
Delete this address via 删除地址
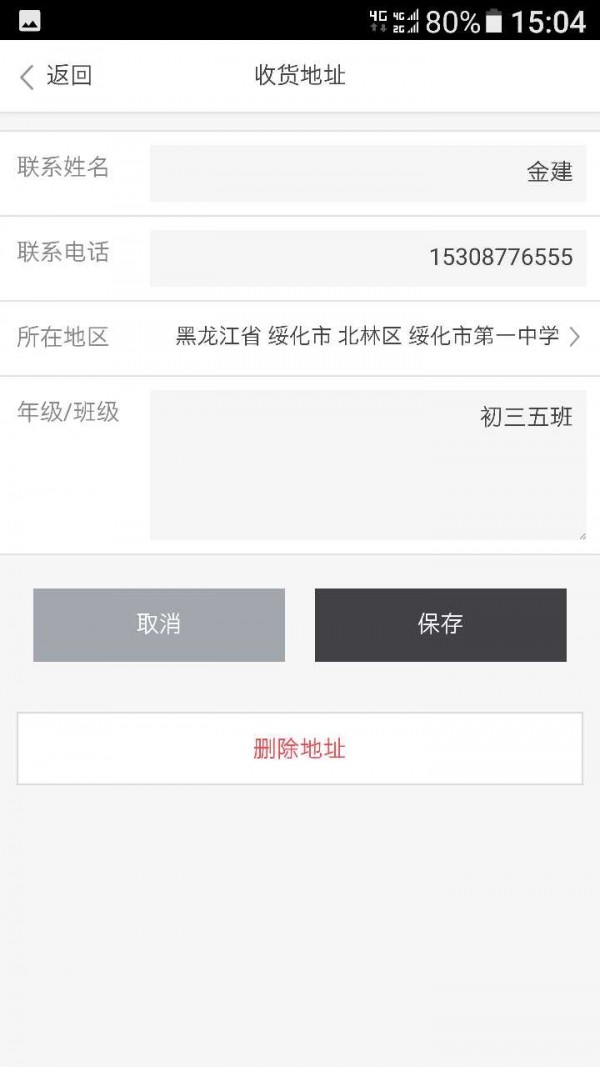(x=299, y=749)
